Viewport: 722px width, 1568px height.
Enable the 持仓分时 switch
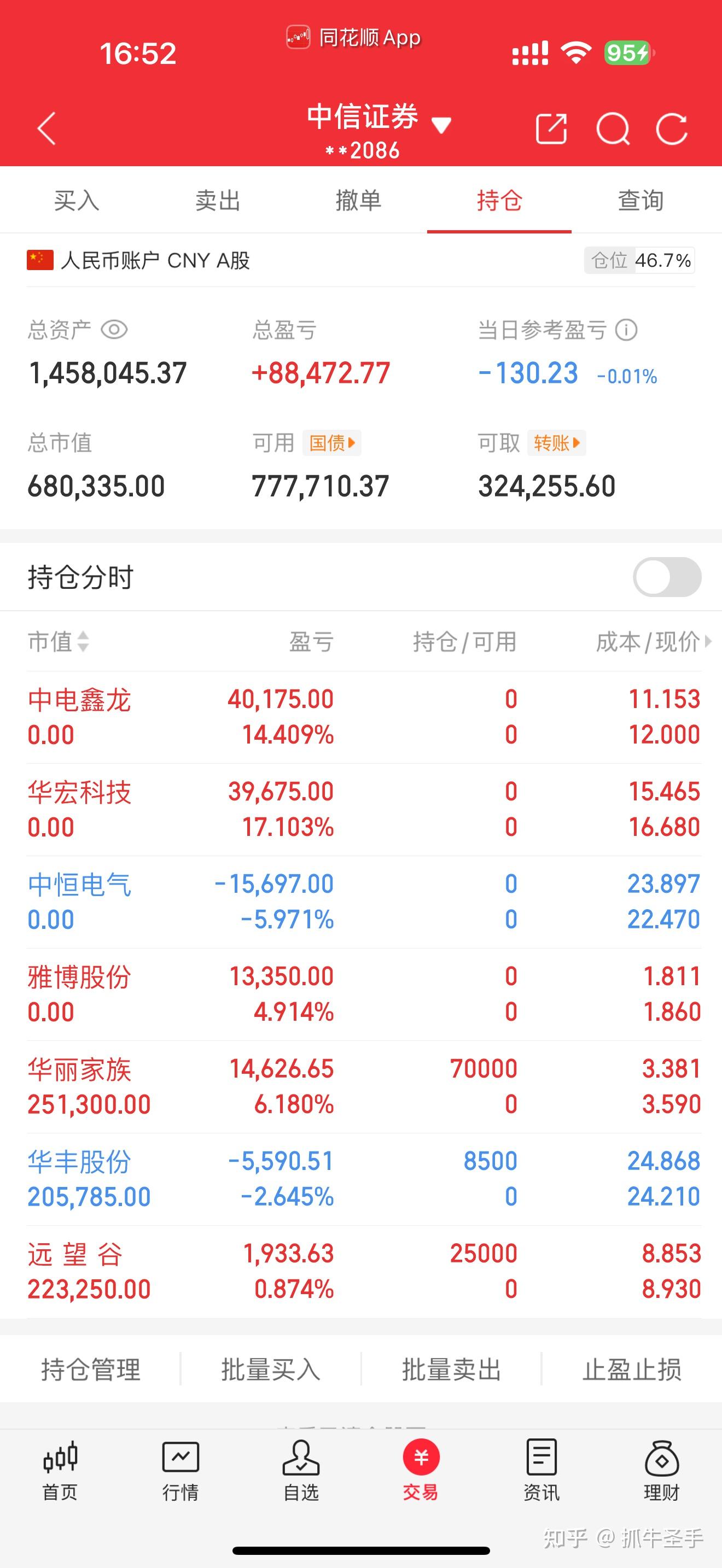667,576
